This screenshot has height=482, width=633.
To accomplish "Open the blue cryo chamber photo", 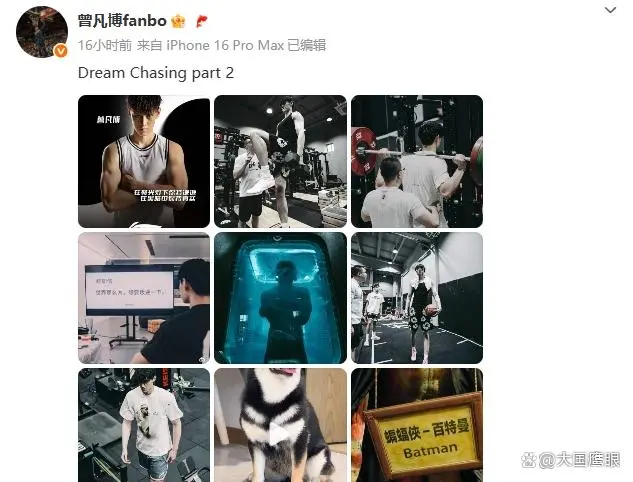I will 280,298.
